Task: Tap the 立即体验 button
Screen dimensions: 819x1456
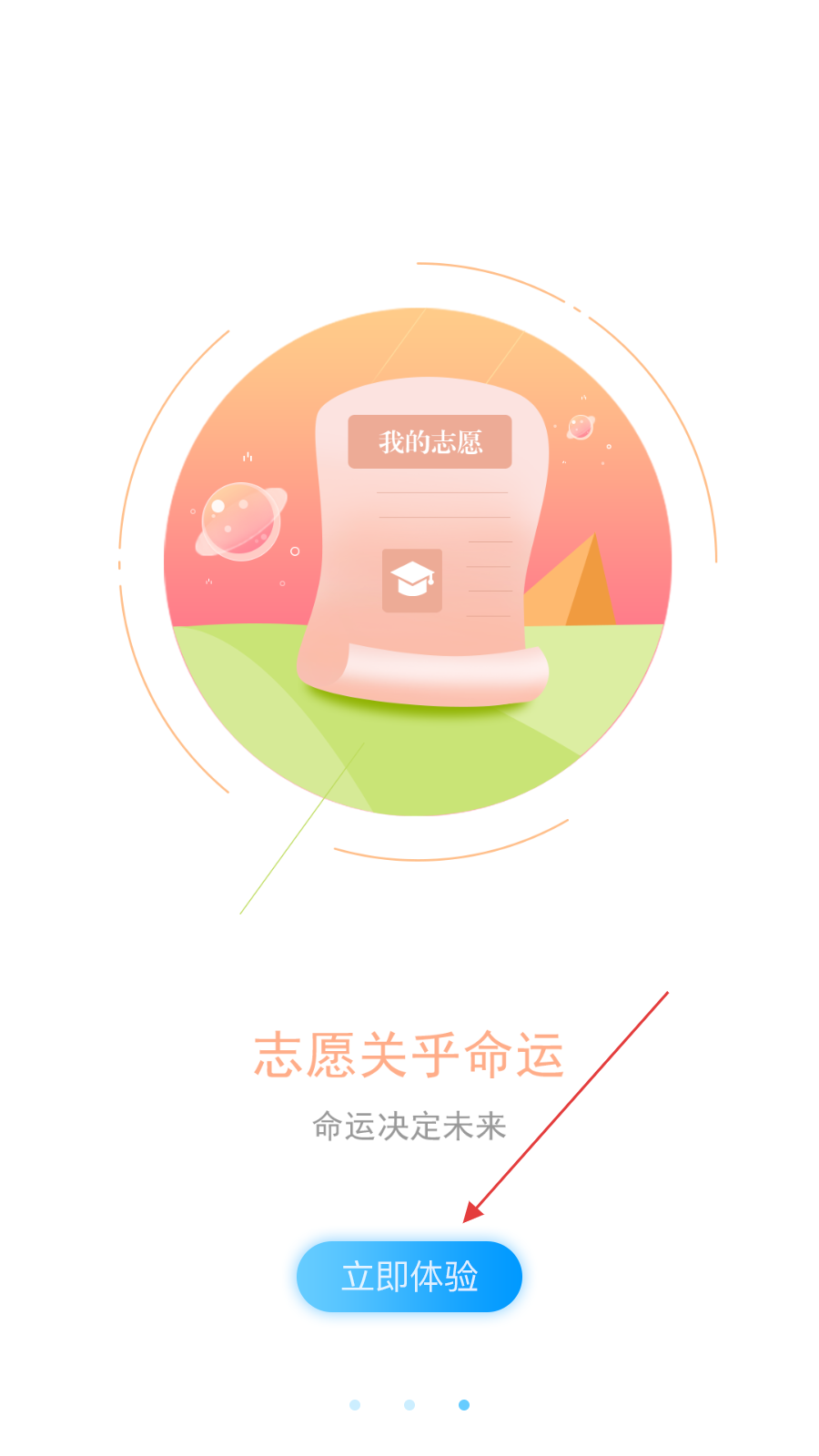Action: 409,1276
